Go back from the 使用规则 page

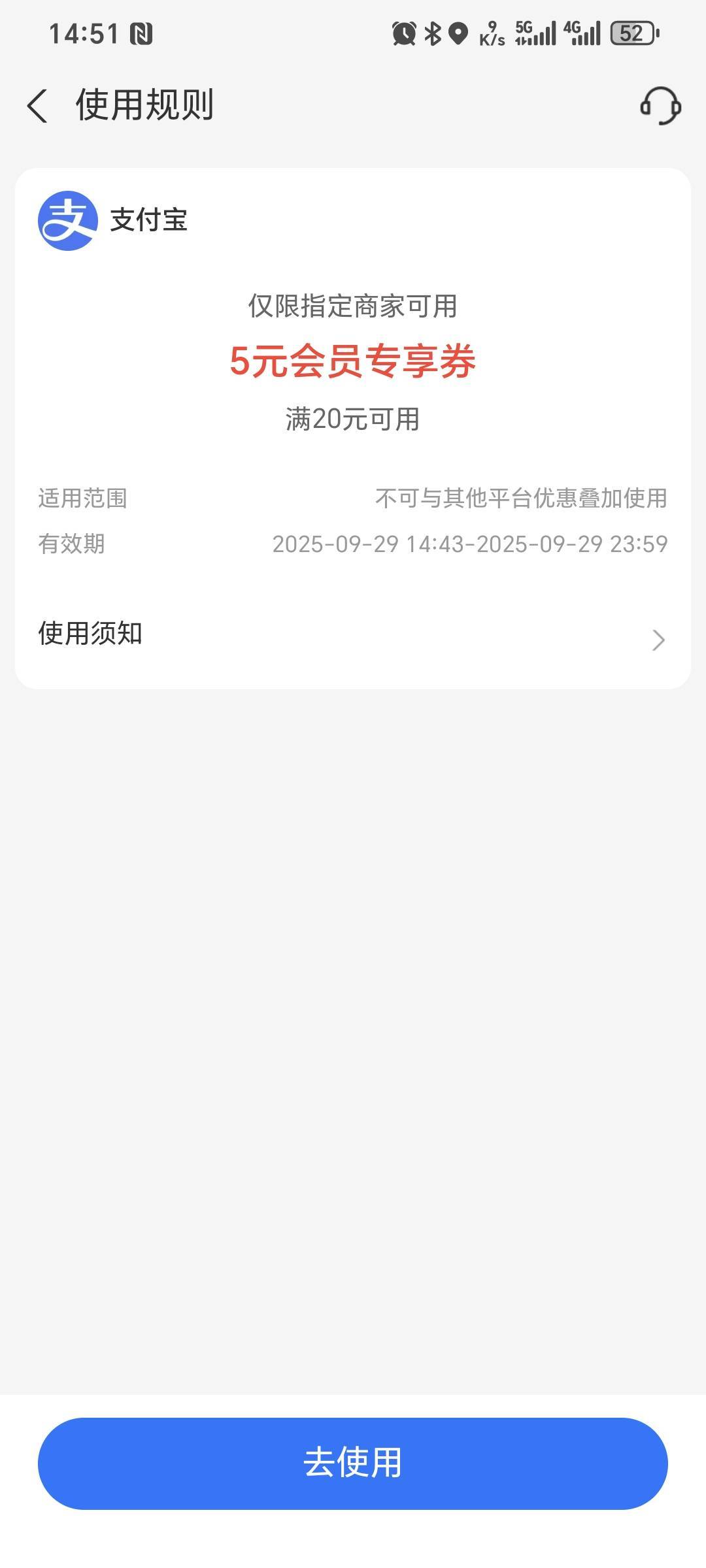38,106
